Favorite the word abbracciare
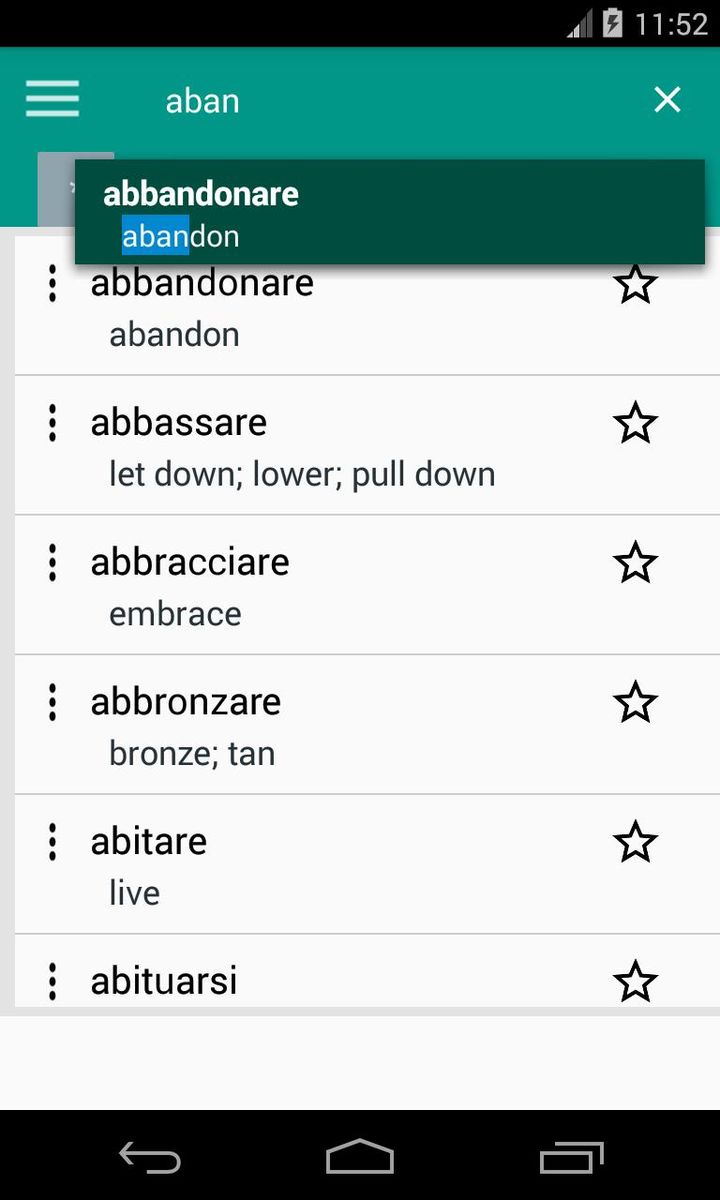The image size is (720, 1200). (635, 564)
